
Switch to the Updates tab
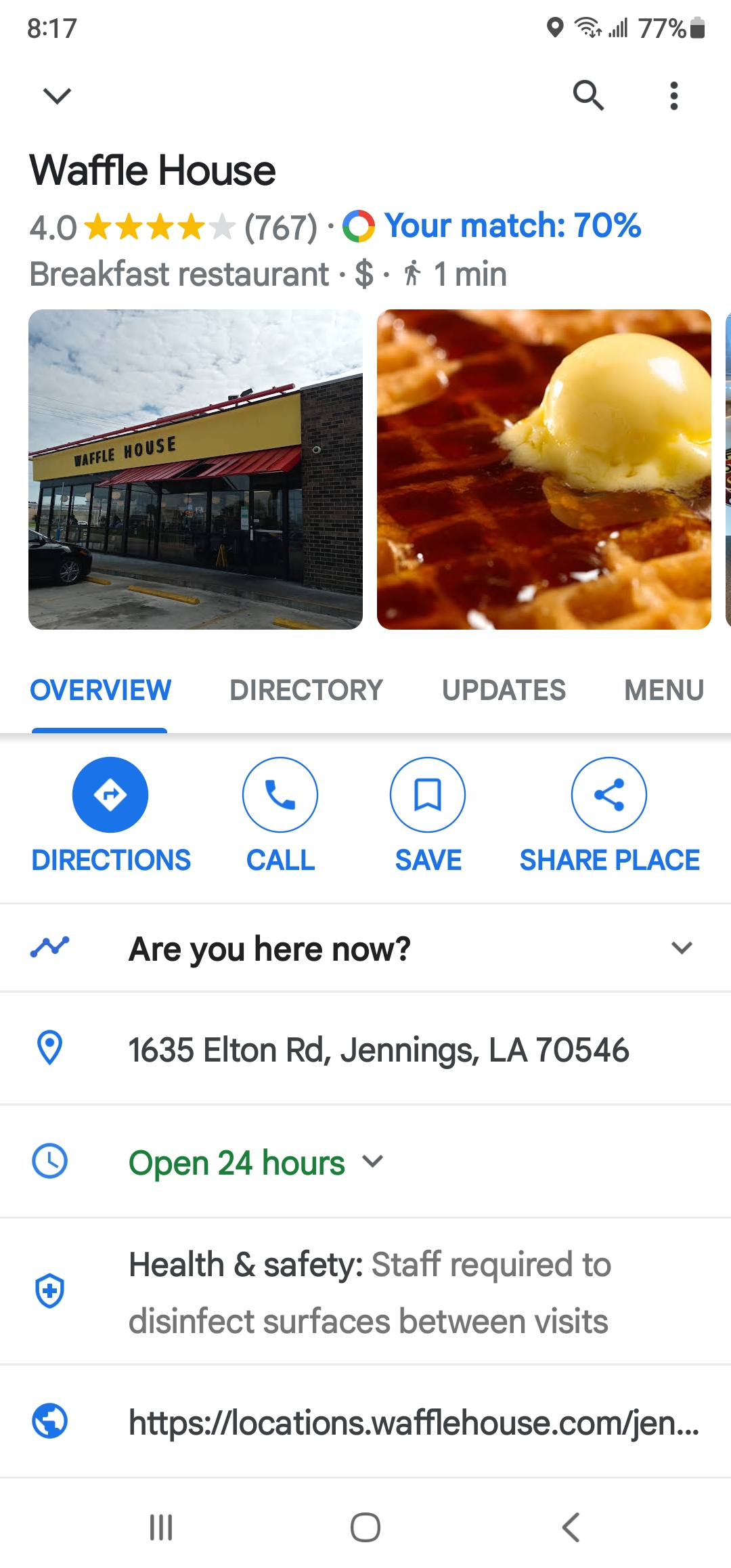coord(504,691)
